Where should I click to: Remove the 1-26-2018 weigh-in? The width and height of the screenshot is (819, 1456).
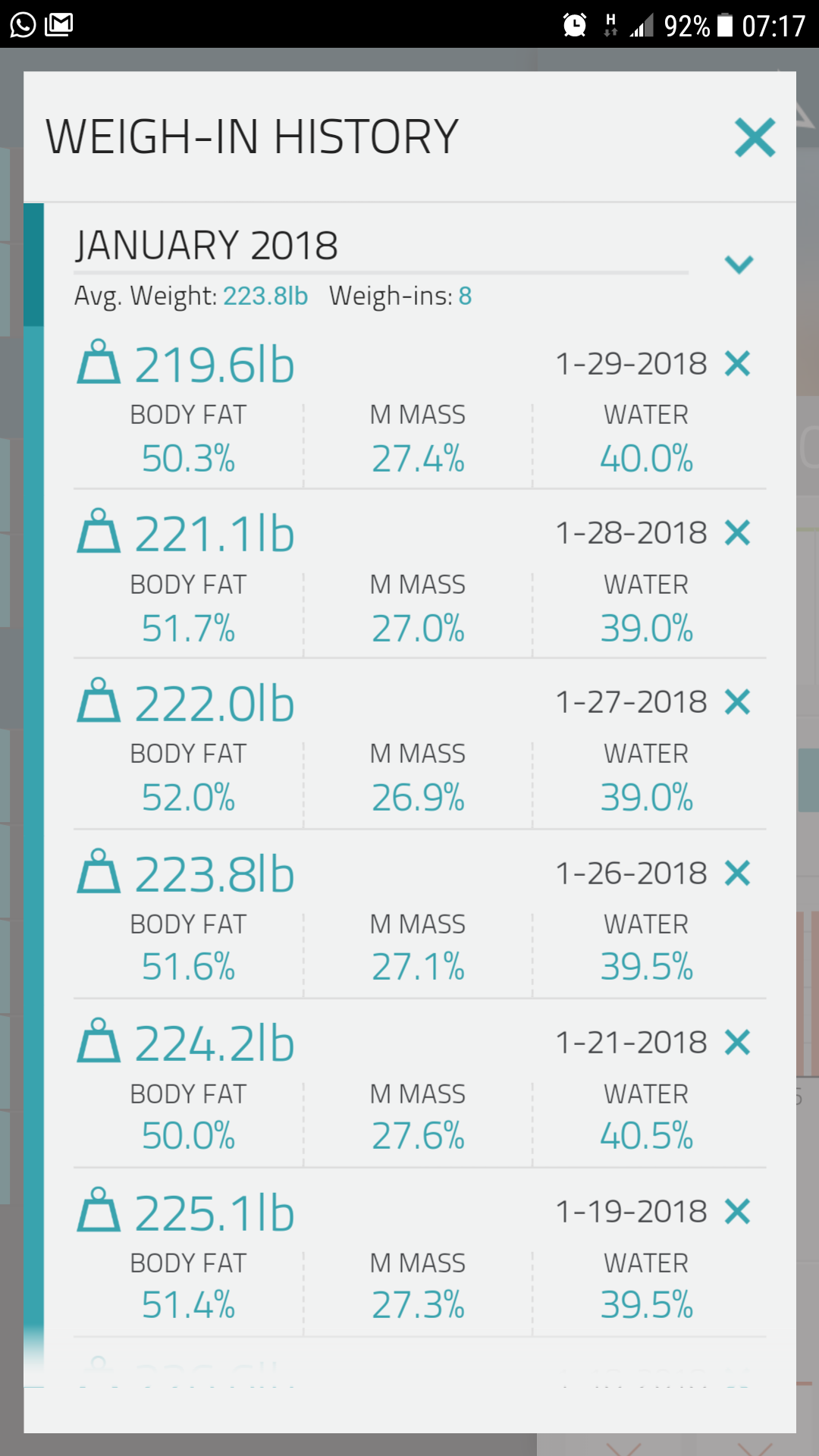[737, 873]
